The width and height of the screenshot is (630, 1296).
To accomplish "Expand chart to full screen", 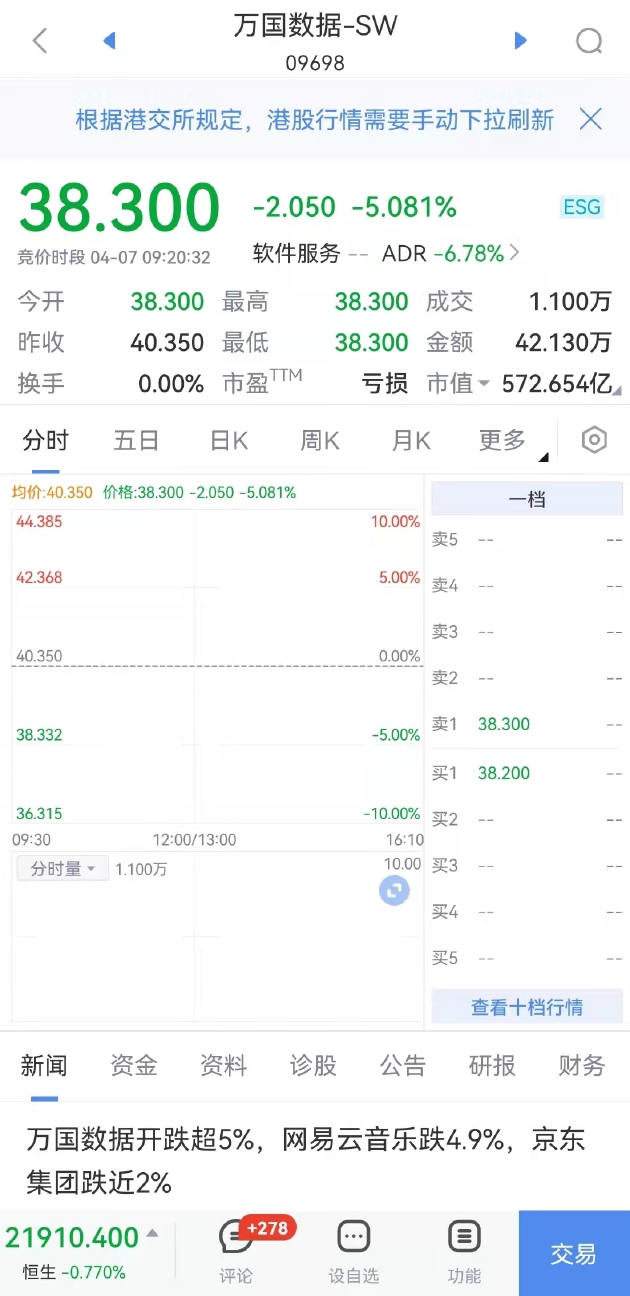I will tap(394, 891).
